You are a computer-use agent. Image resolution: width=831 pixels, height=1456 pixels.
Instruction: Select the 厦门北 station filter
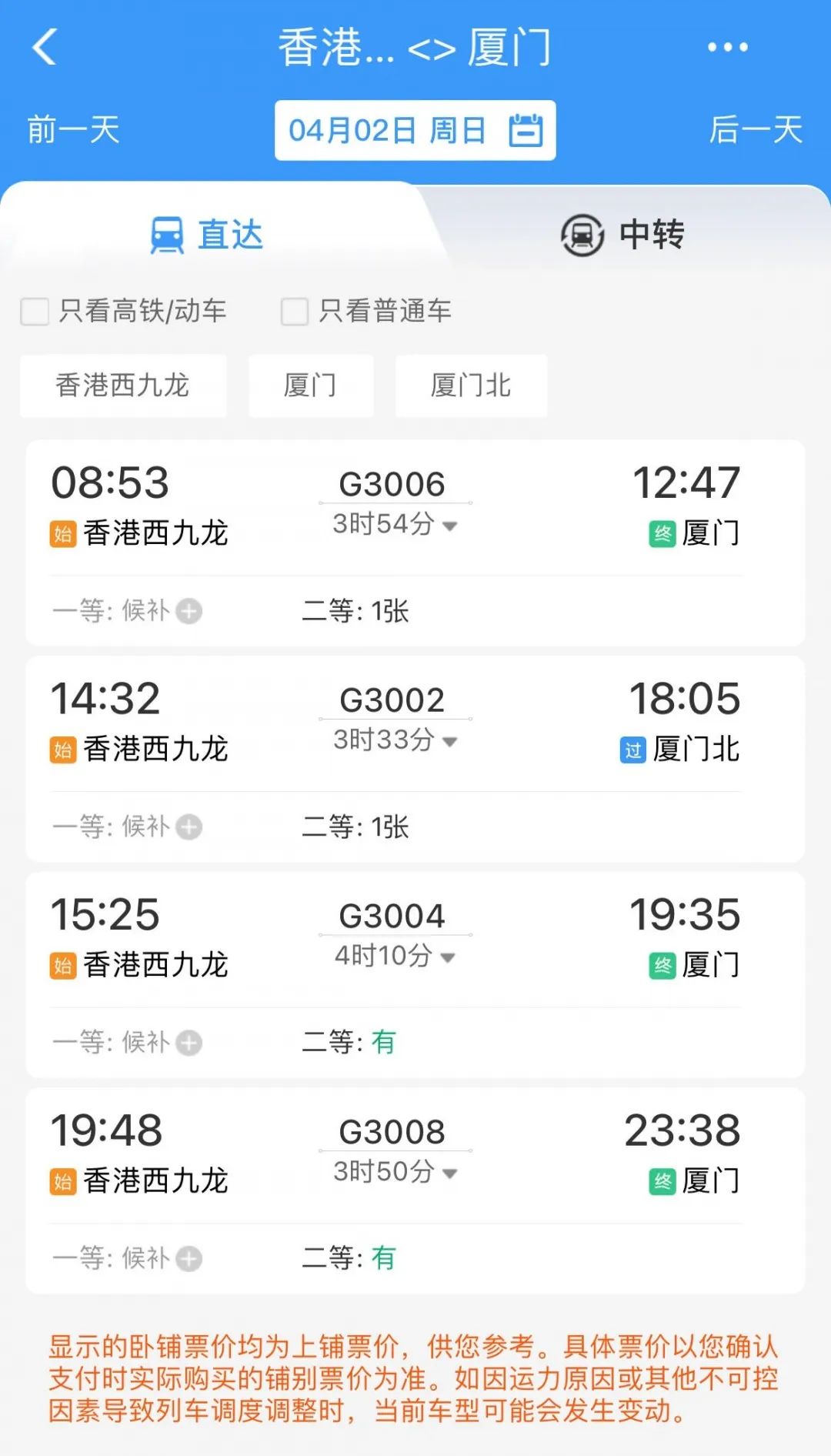point(471,386)
